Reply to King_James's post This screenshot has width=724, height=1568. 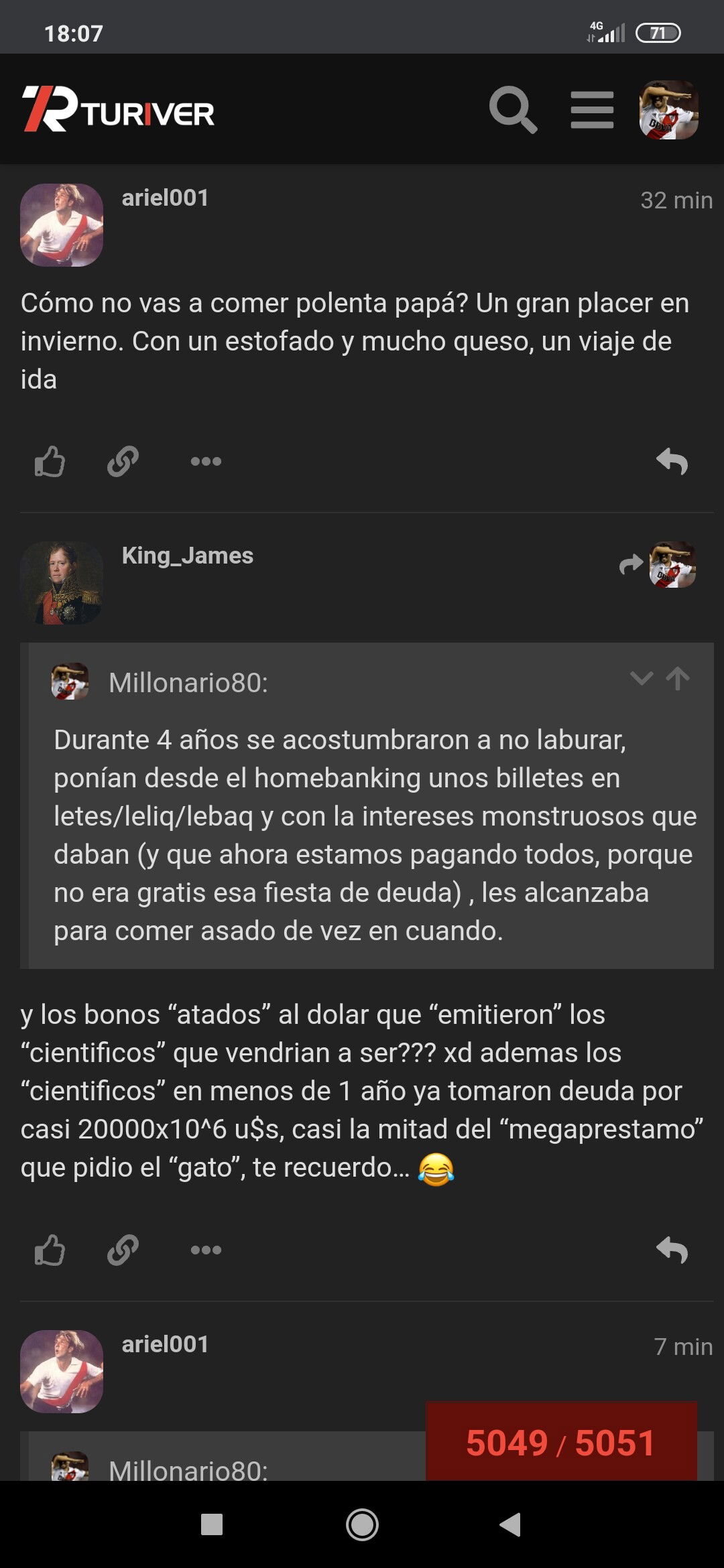coord(672,1250)
